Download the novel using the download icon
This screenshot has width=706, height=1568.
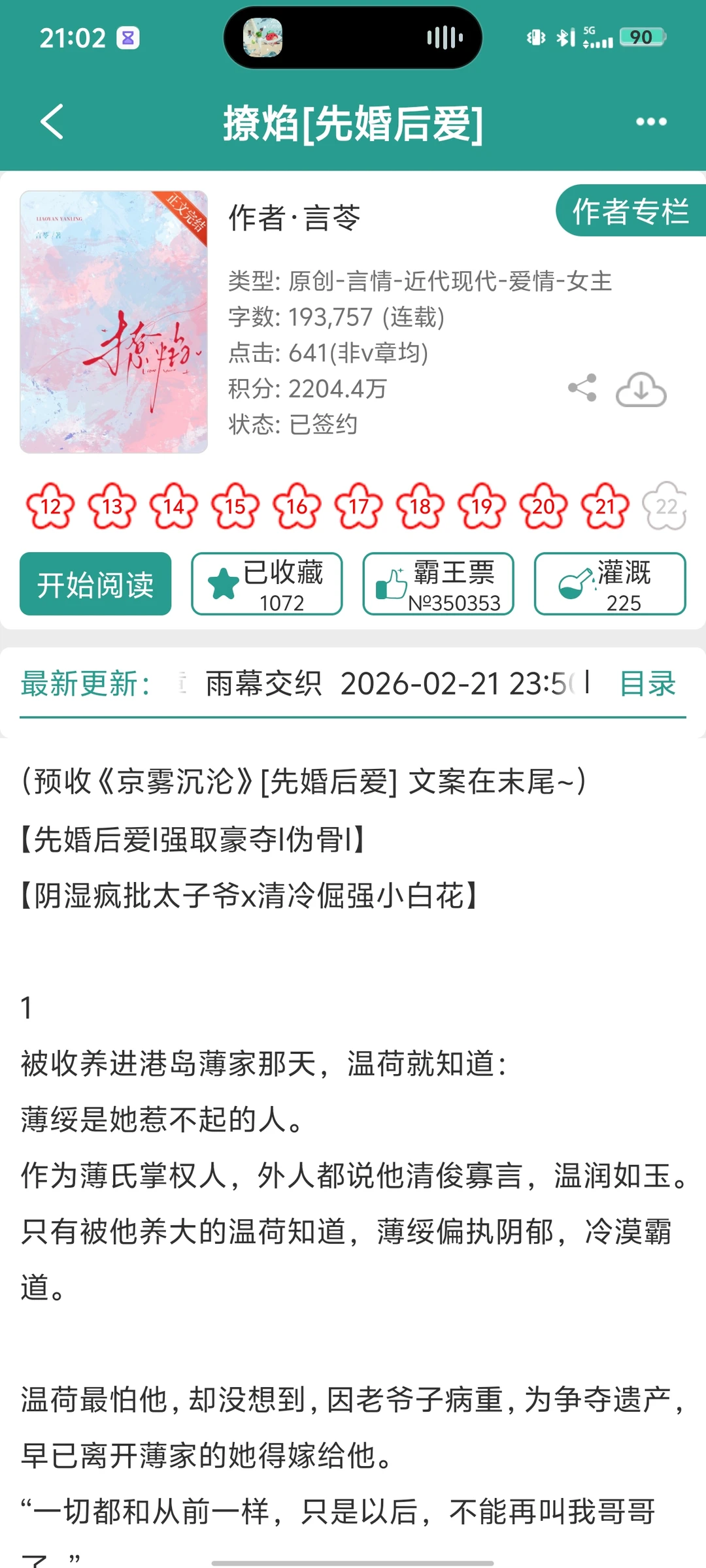click(x=641, y=389)
